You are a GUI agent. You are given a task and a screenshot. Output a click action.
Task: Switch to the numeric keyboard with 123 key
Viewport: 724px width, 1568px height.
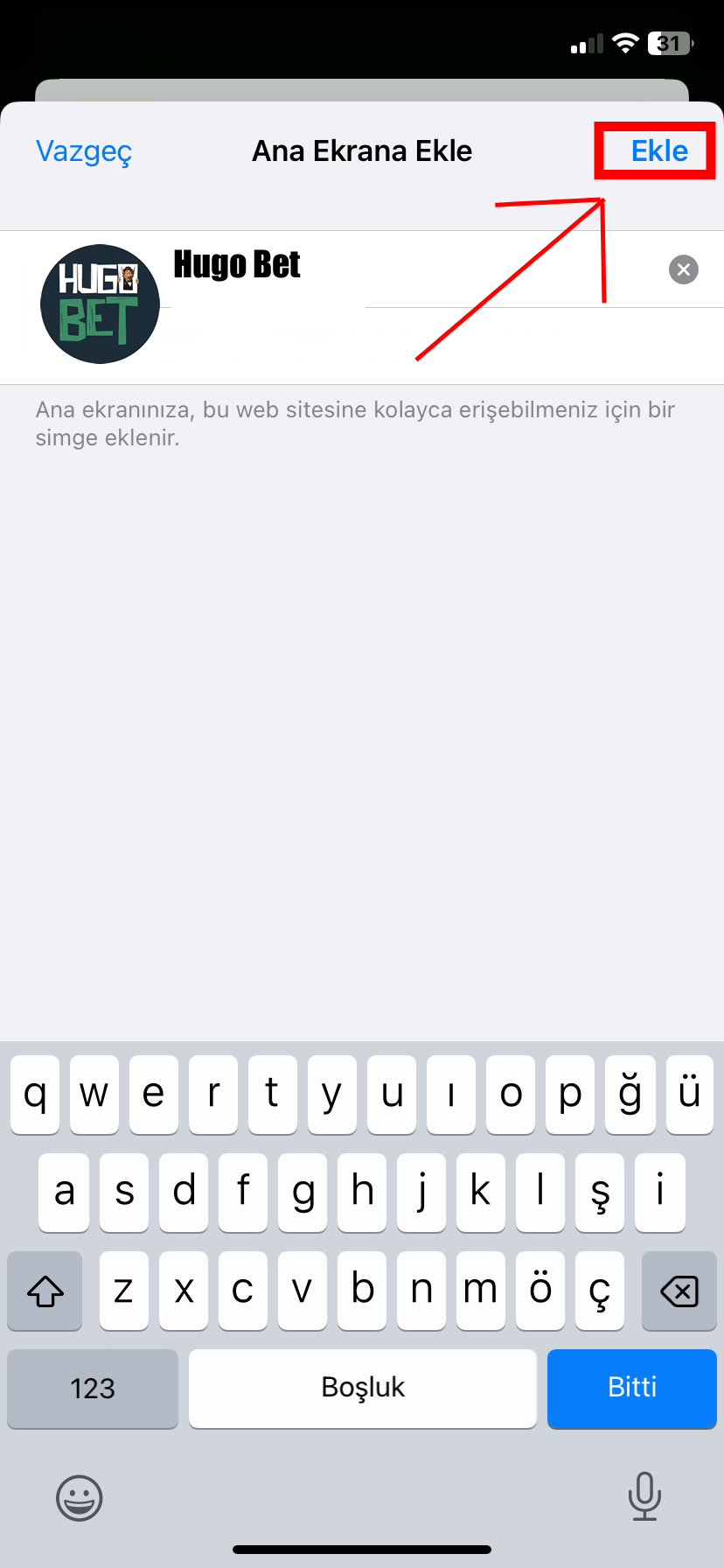tap(92, 1389)
